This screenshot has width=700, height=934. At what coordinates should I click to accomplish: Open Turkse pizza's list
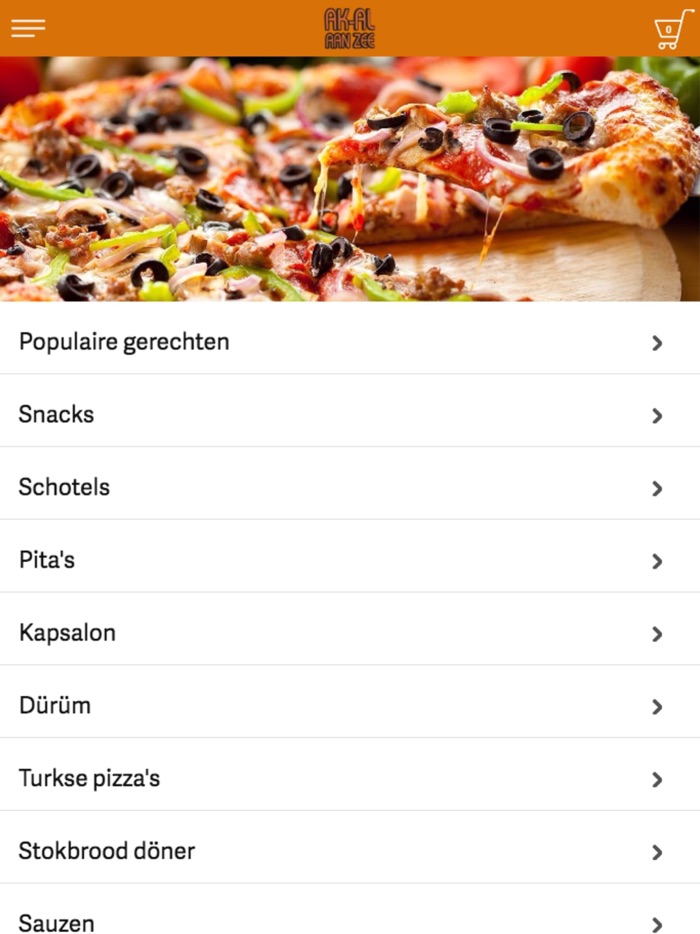(350, 778)
